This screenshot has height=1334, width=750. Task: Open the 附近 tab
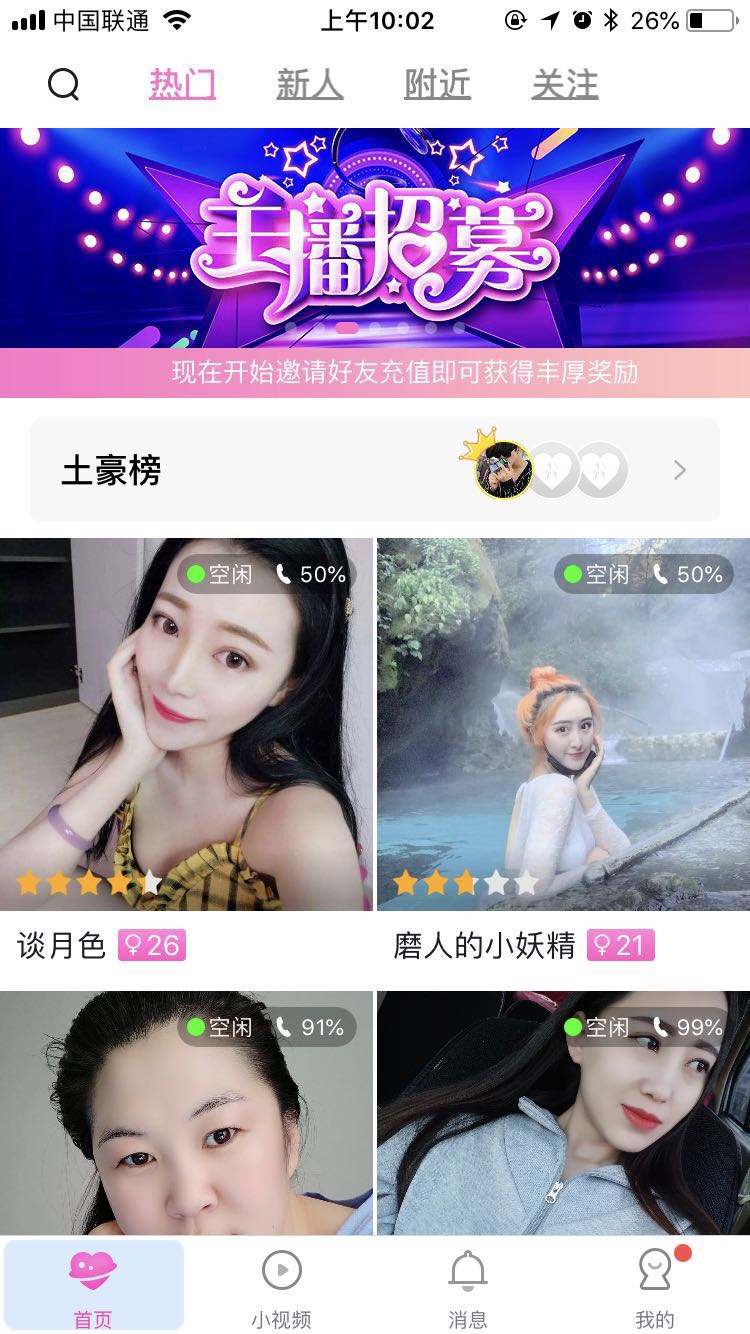pyautogui.click(x=438, y=84)
